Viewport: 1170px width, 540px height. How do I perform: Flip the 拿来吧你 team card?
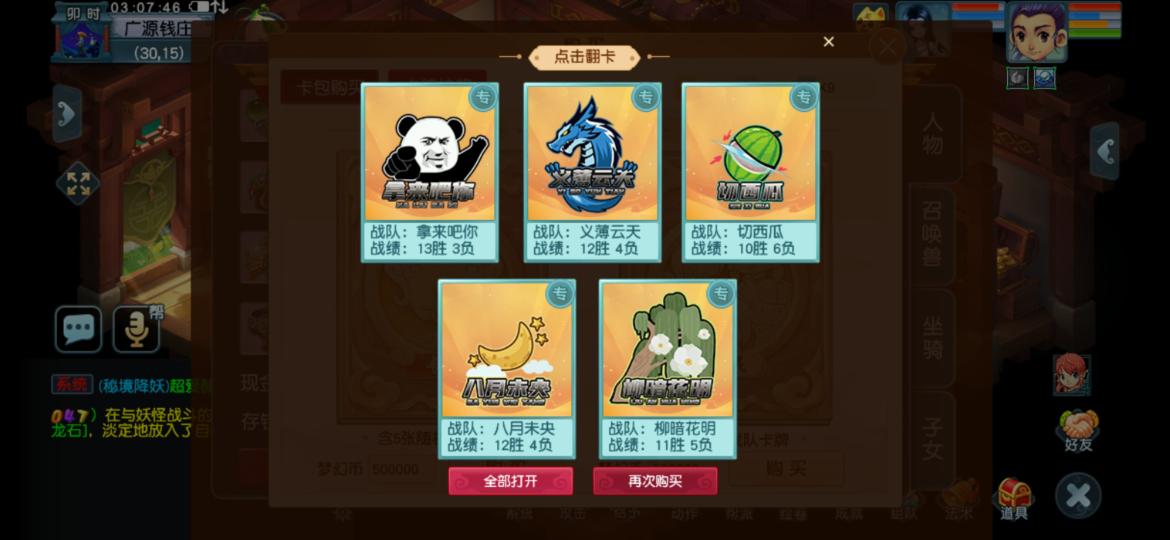coord(430,172)
